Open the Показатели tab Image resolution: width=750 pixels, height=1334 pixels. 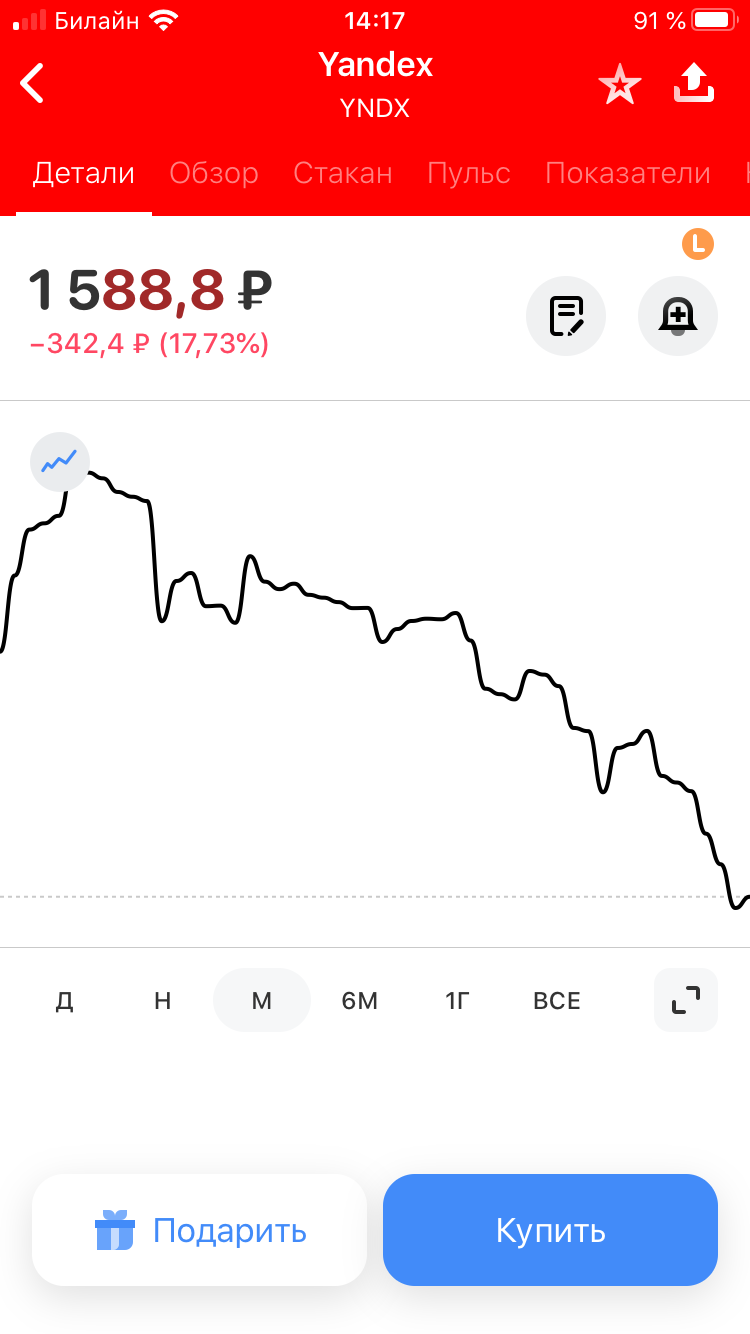628,173
